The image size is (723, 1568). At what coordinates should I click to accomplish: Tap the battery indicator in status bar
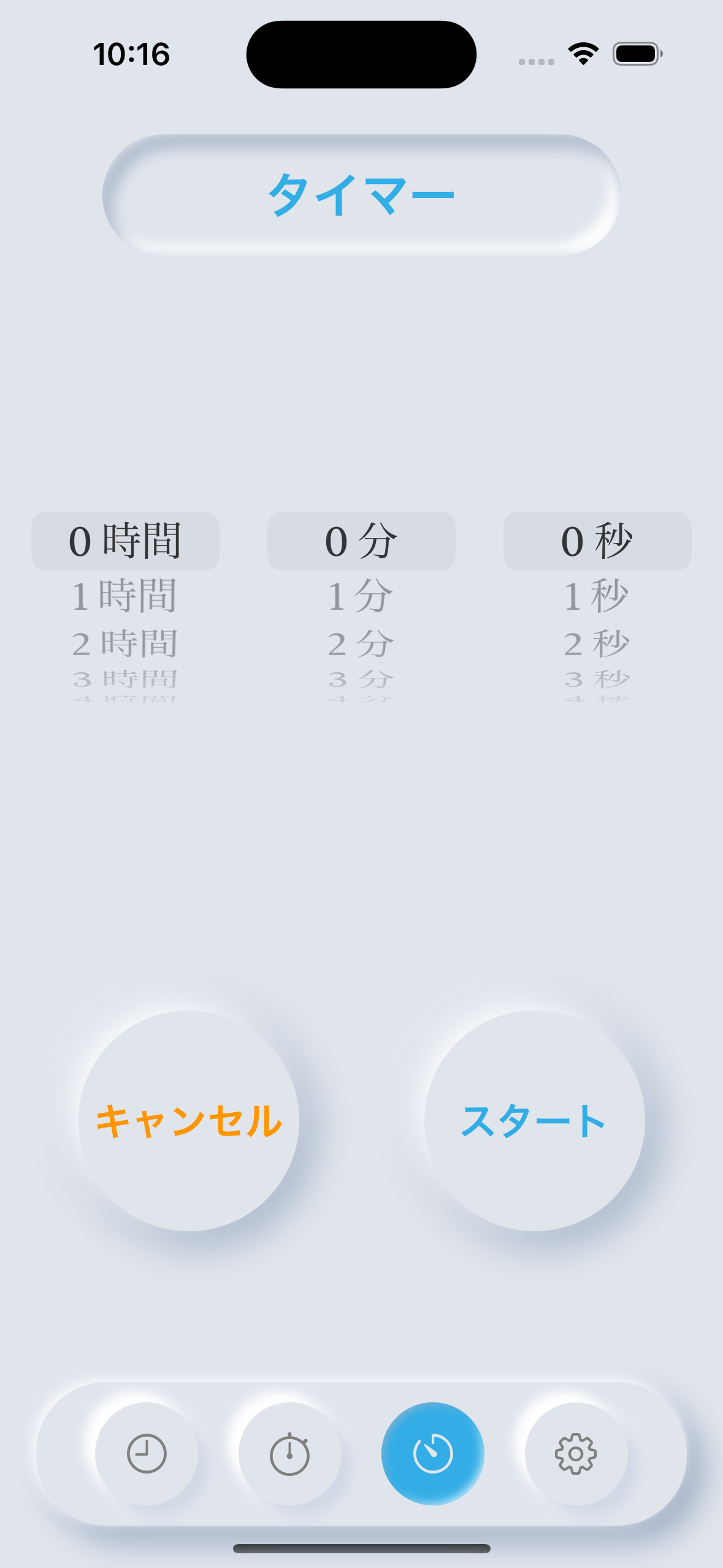[x=638, y=54]
